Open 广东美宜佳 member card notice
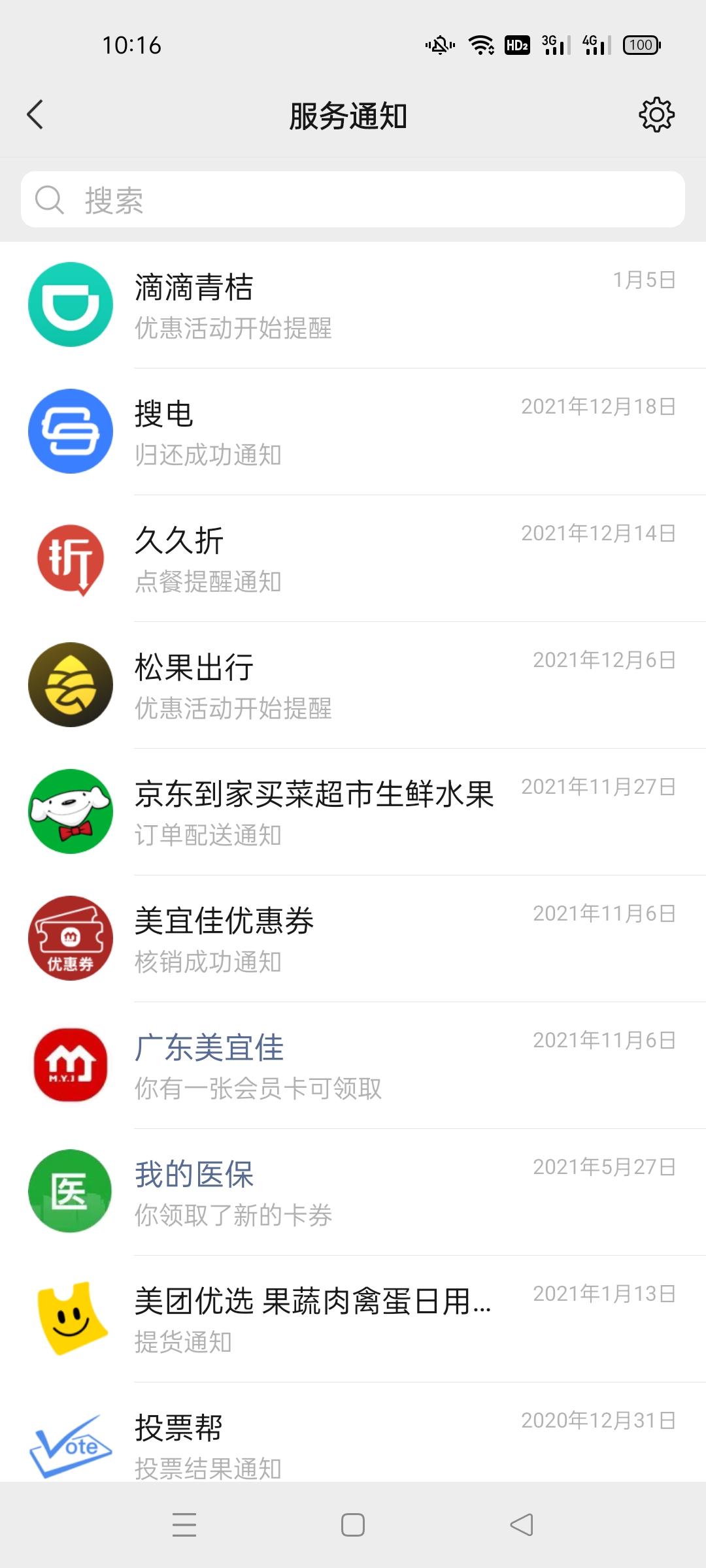Image resolution: width=706 pixels, height=1568 pixels. click(x=353, y=1066)
